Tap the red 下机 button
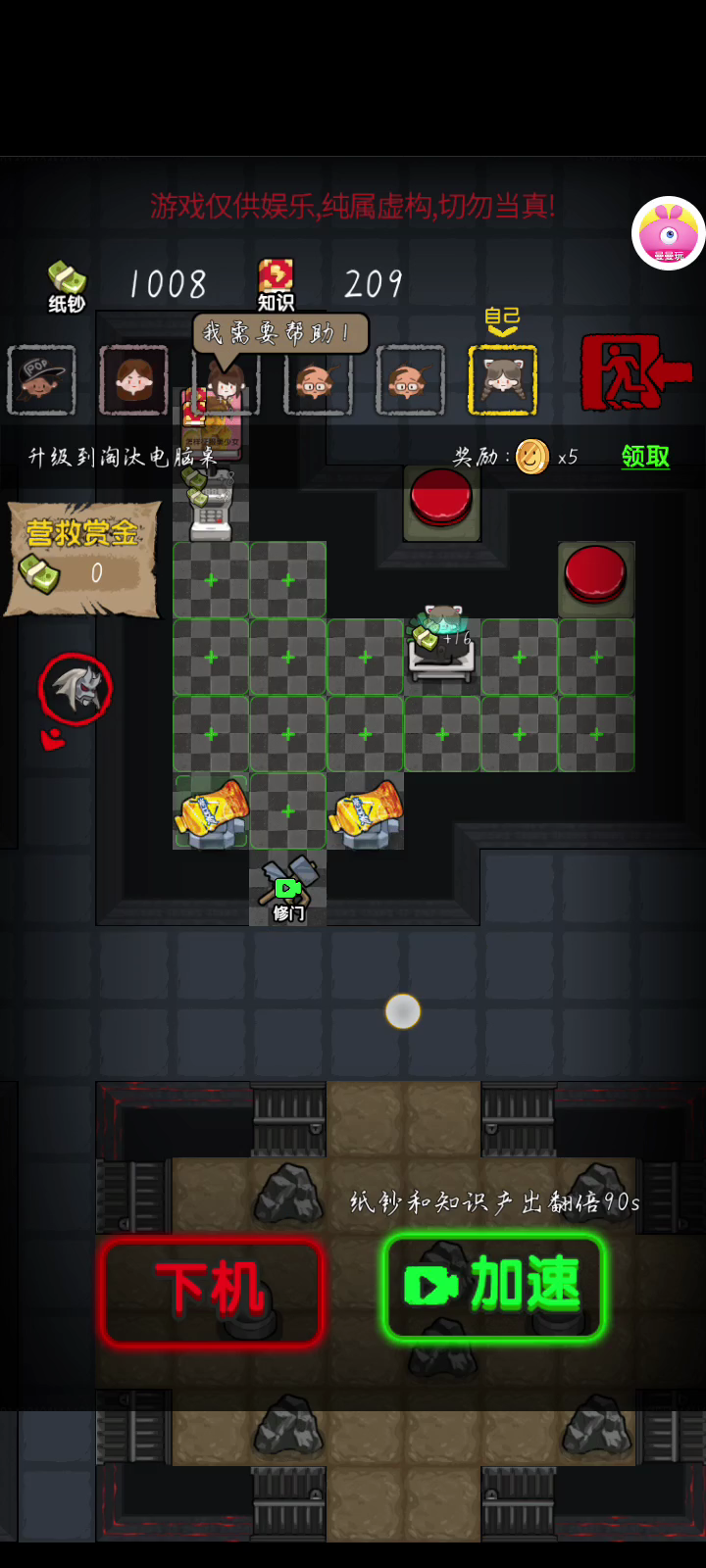The width and height of the screenshot is (706, 1568). coord(211,1290)
